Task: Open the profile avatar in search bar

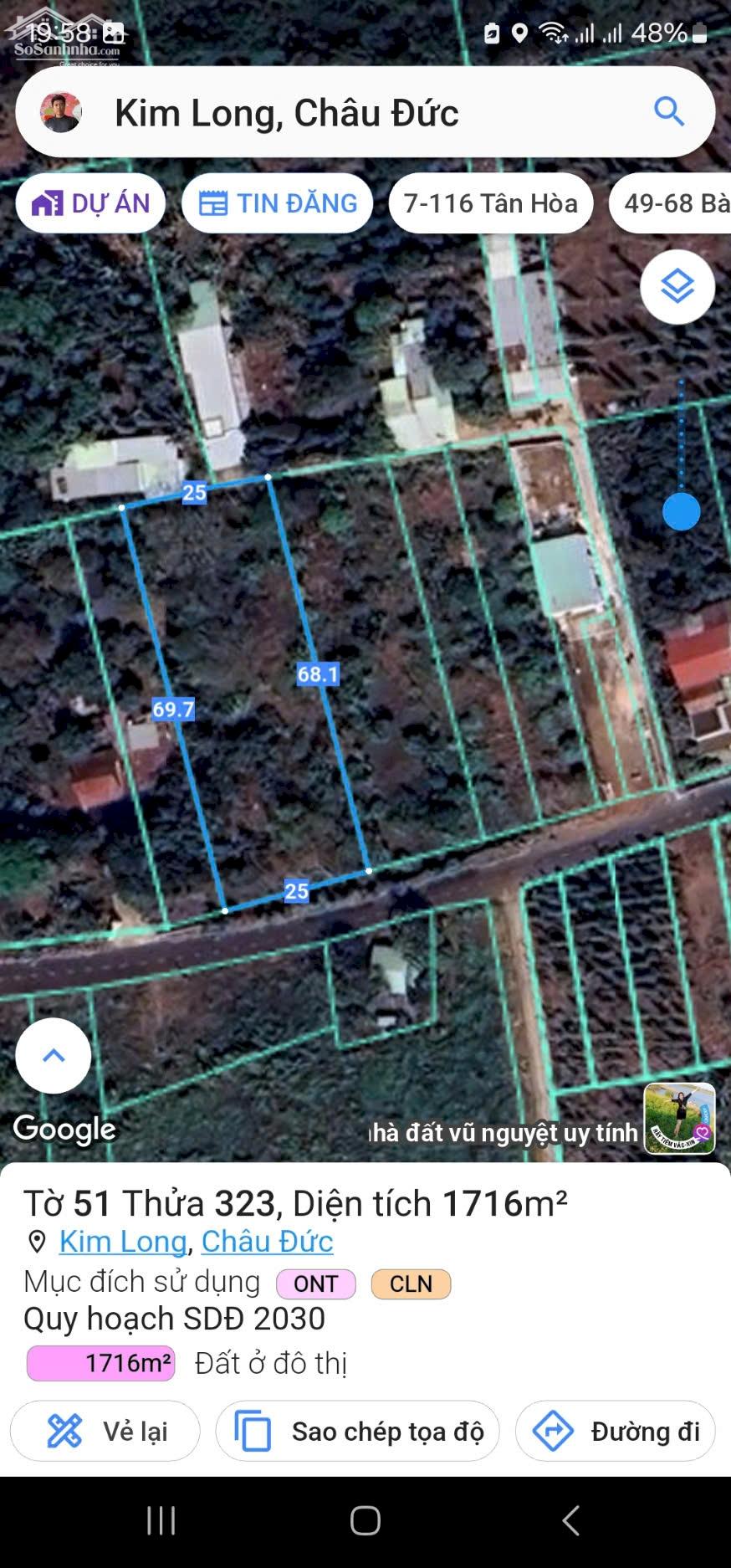Action: (61, 112)
